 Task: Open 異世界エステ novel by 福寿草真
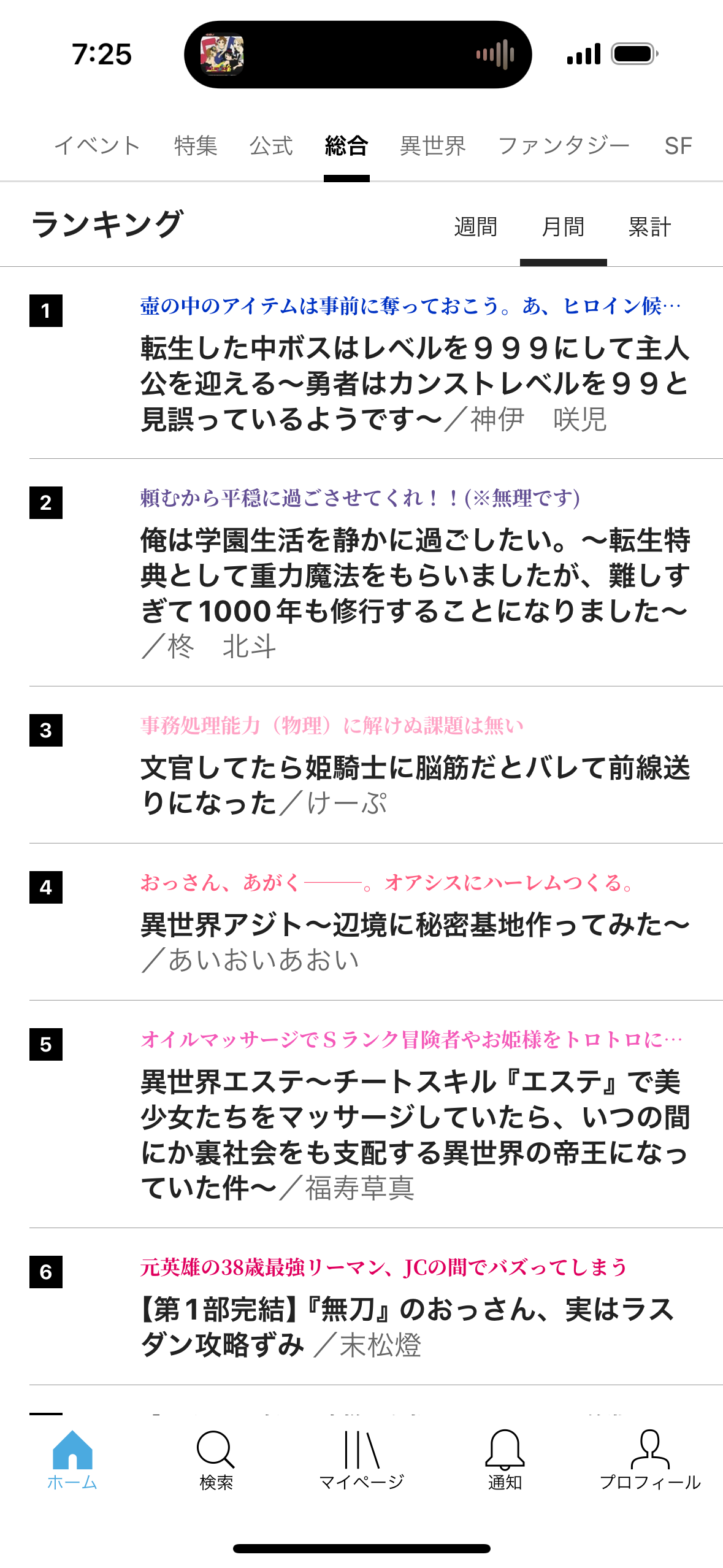(x=414, y=1135)
